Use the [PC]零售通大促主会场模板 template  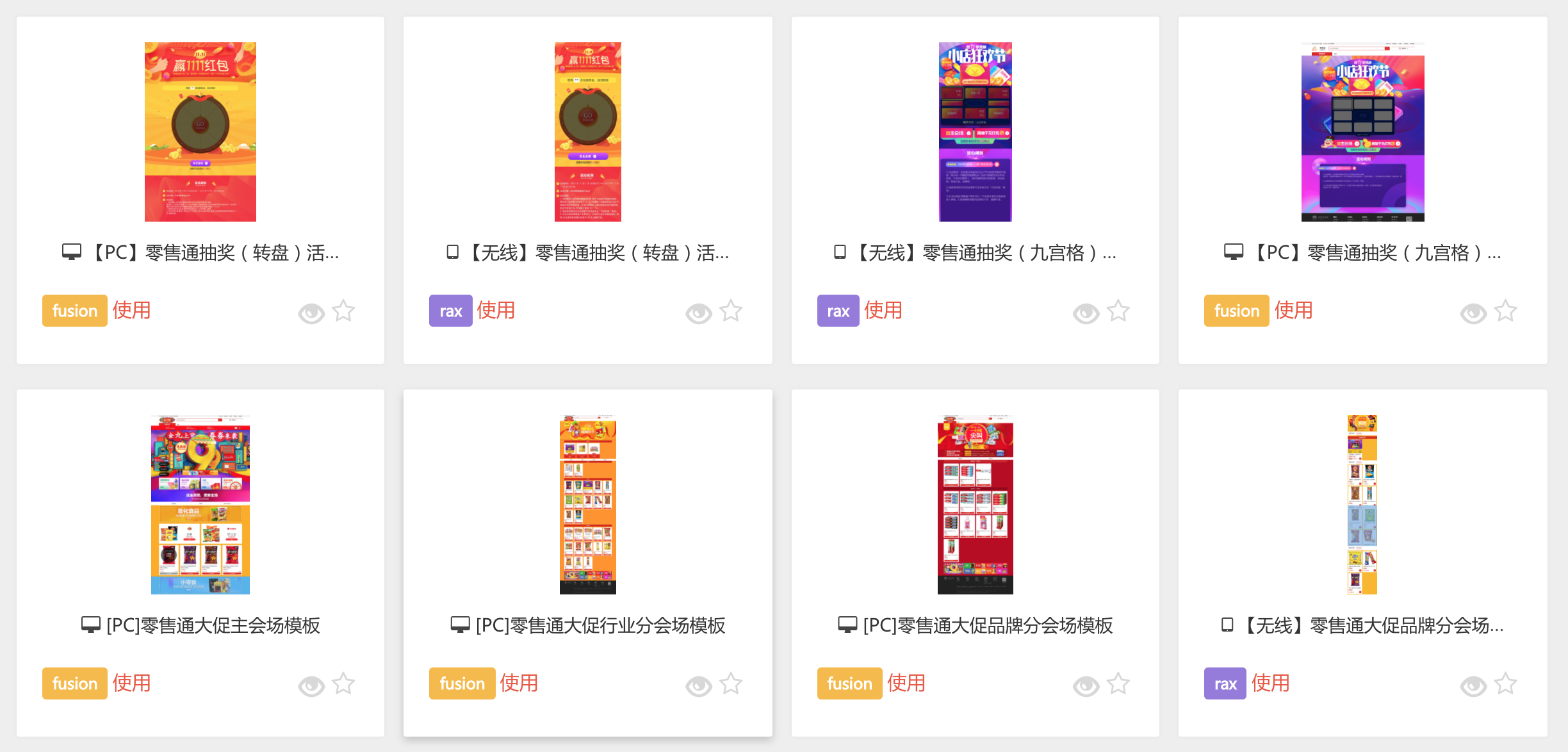(x=131, y=683)
